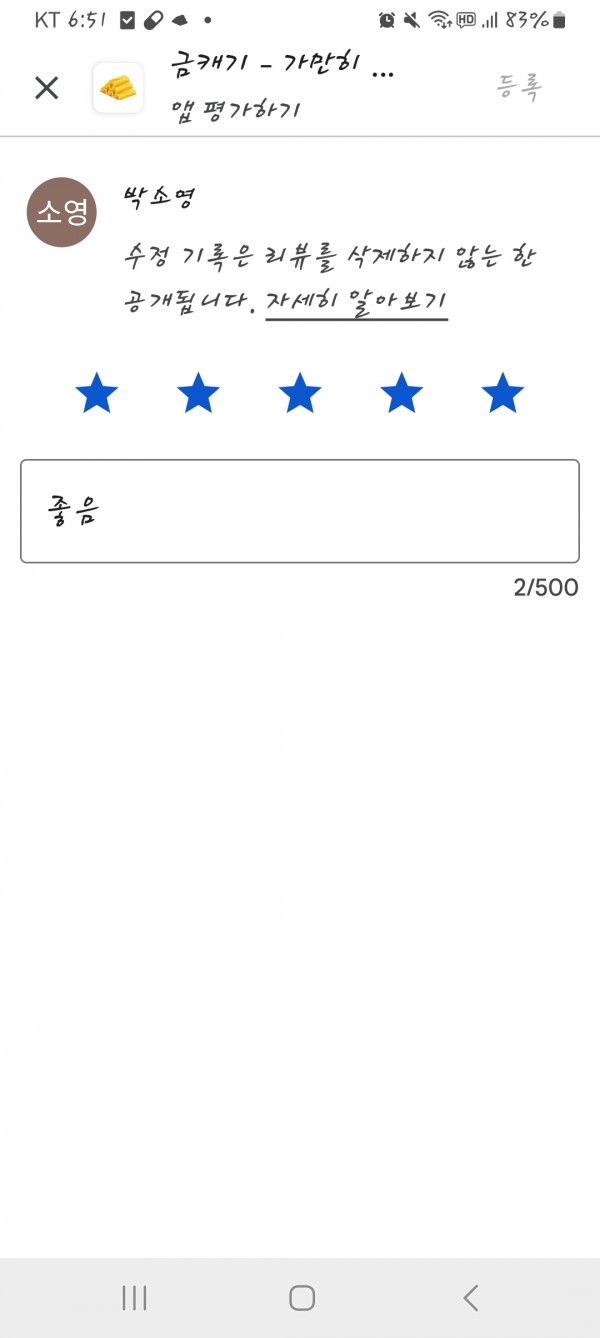
Task: Set rating to four stars
Action: click(401, 393)
